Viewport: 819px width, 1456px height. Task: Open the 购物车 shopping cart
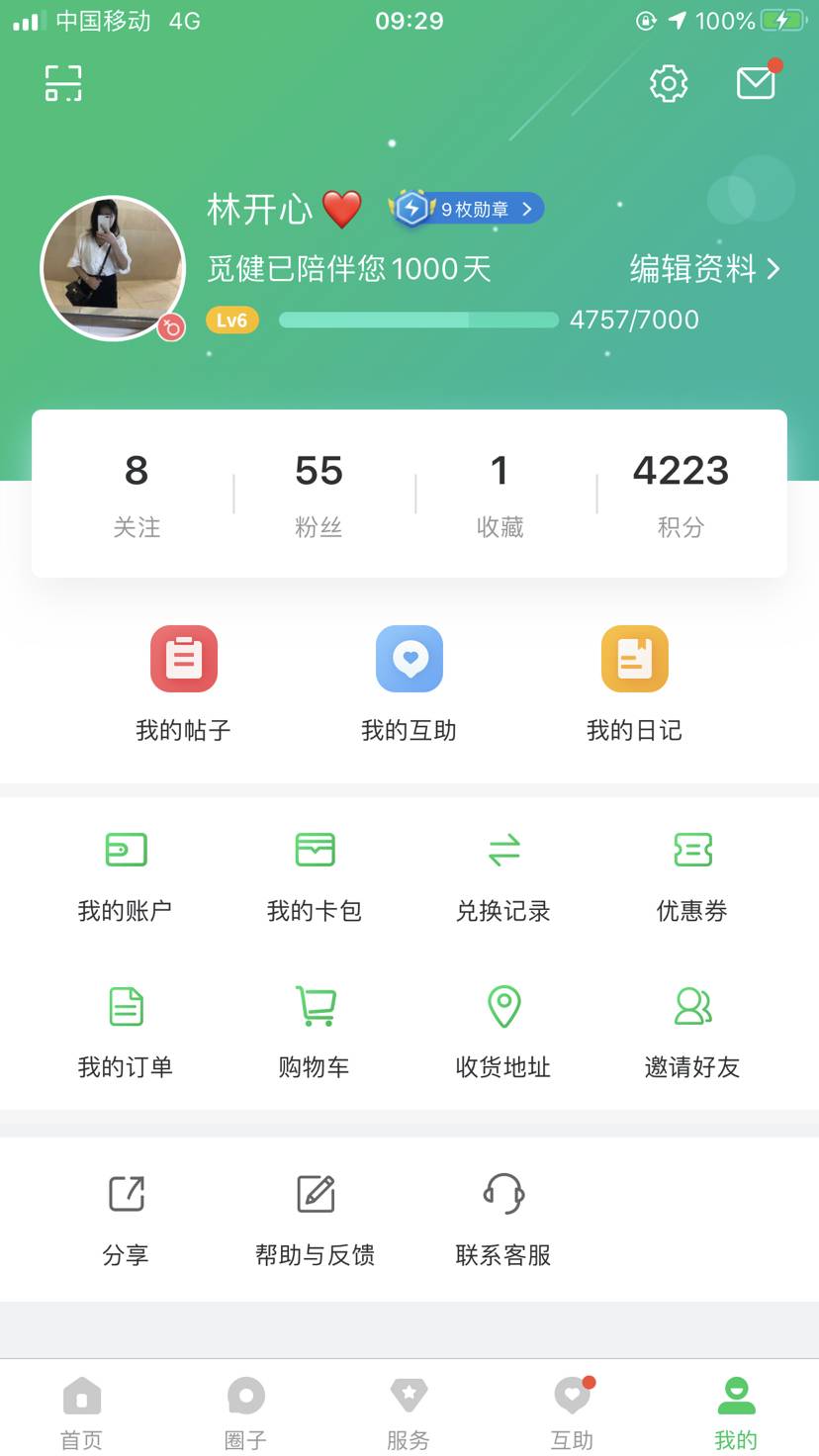(315, 1031)
